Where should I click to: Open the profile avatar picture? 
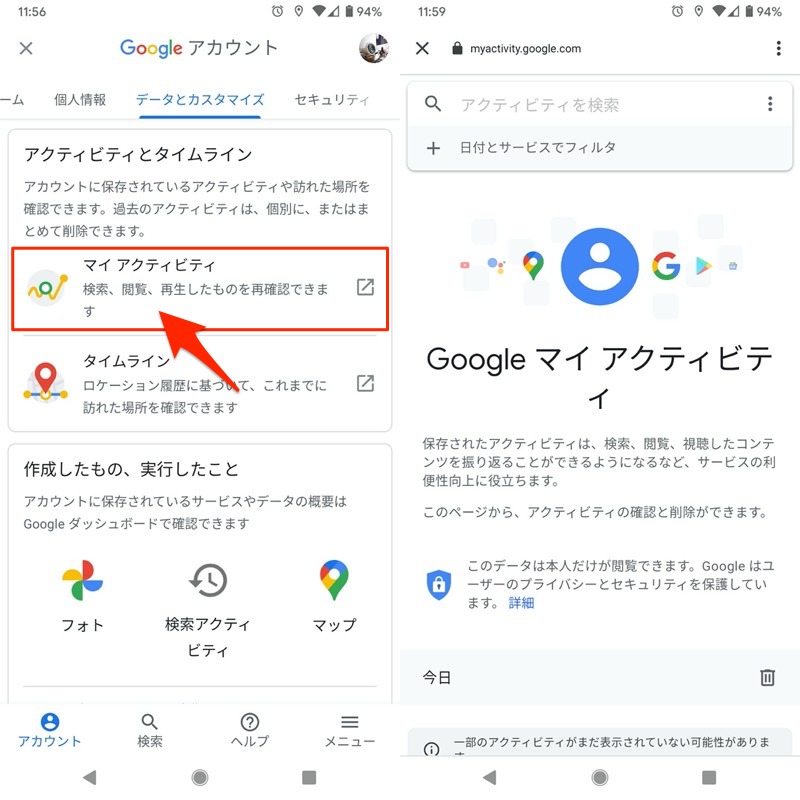pyautogui.click(x=375, y=48)
